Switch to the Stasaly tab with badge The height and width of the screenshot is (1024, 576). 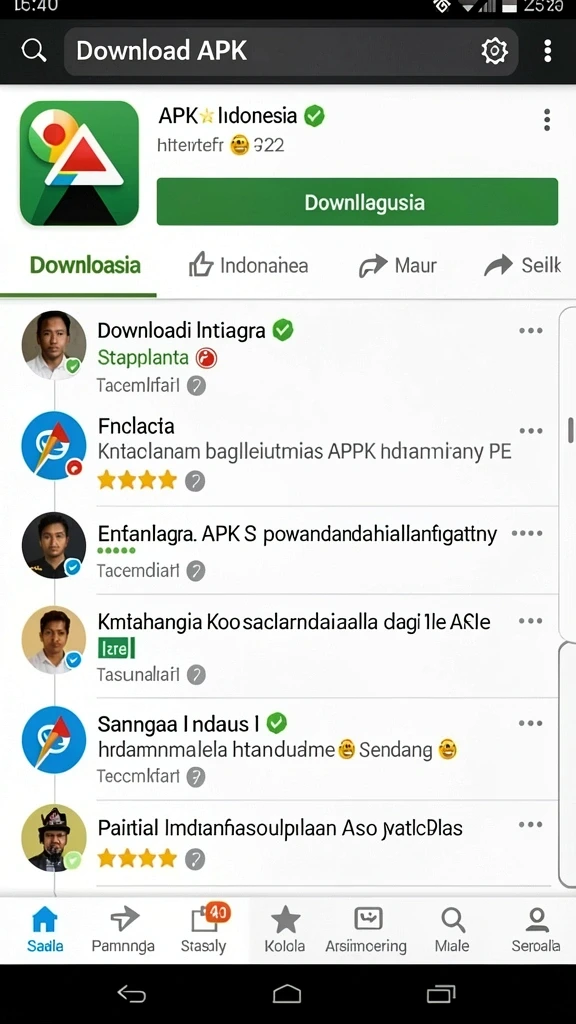[x=203, y=929]
